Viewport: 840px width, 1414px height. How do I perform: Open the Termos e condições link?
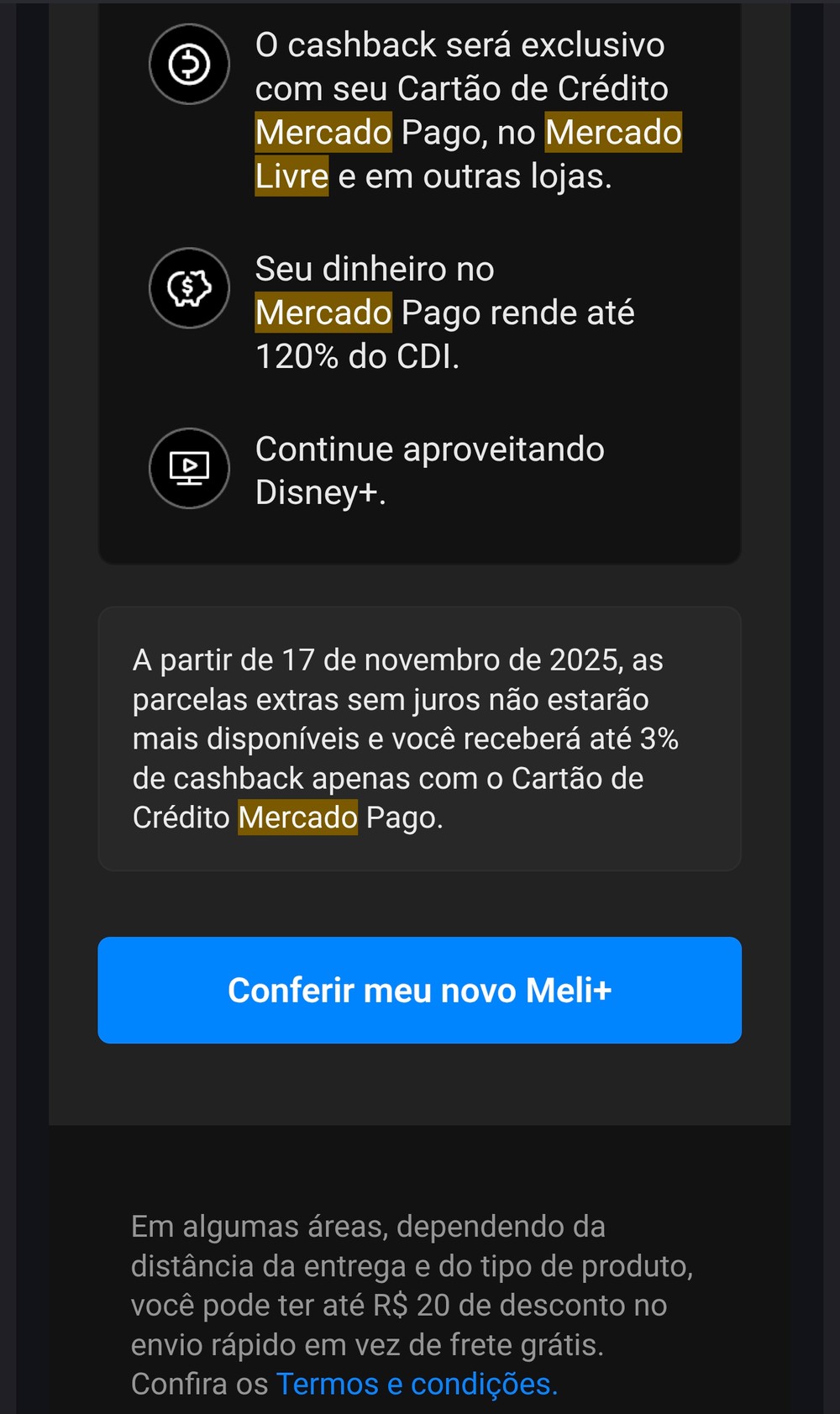point(417,1384)
